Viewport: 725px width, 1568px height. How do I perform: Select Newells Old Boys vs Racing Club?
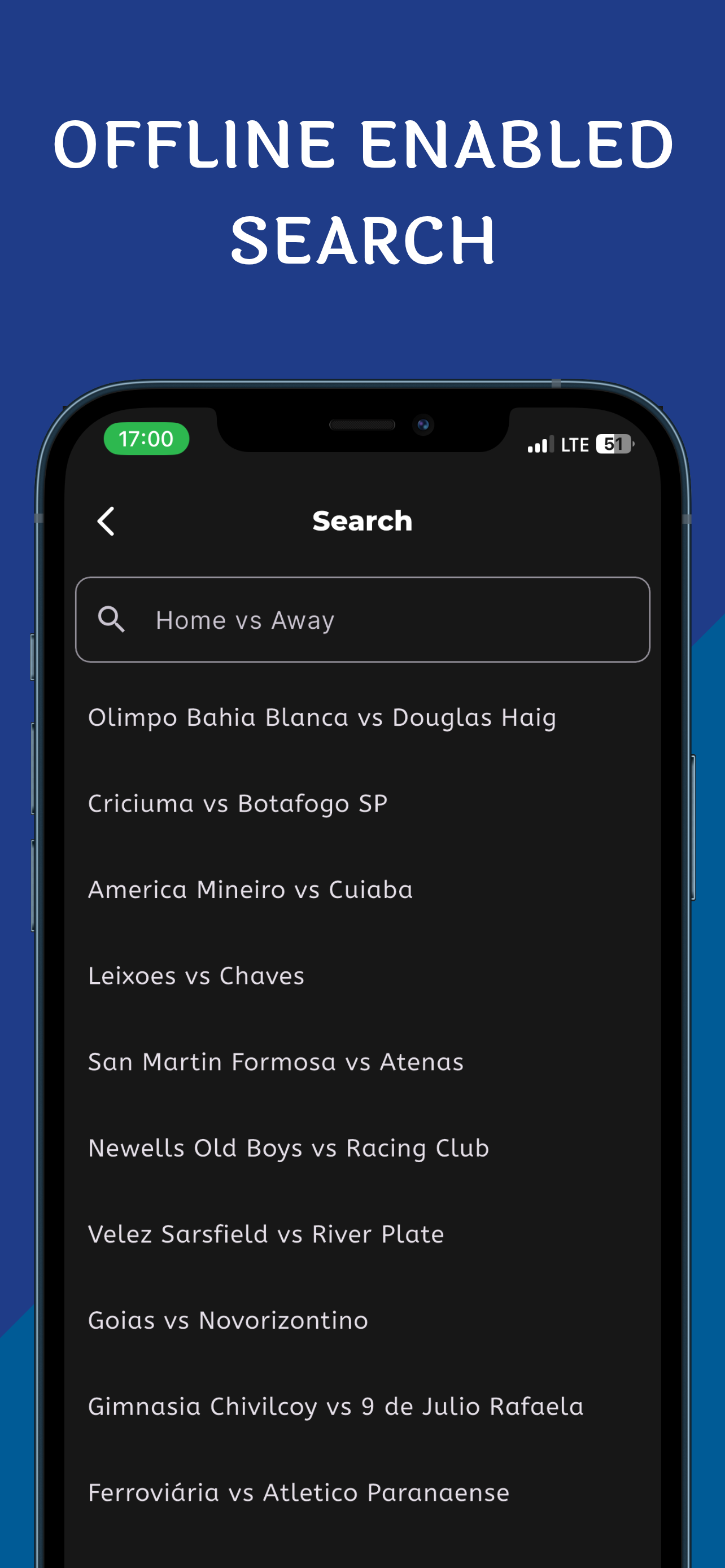(289, 1148)
